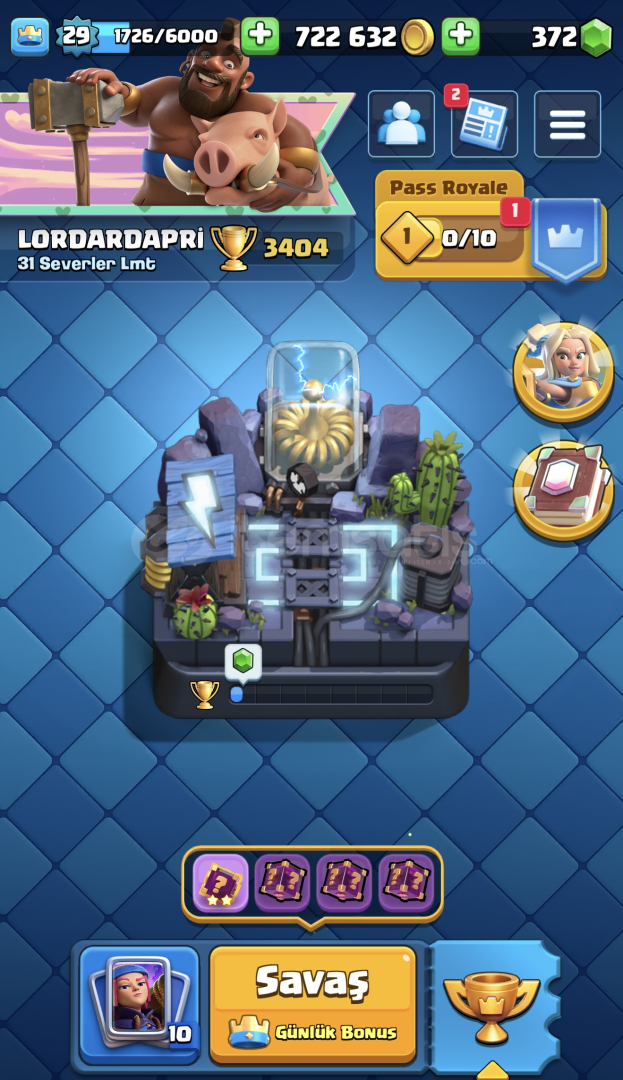Open the princess event icon
The height and width of the screenshot is (1080, 623).
coord(563,372)
